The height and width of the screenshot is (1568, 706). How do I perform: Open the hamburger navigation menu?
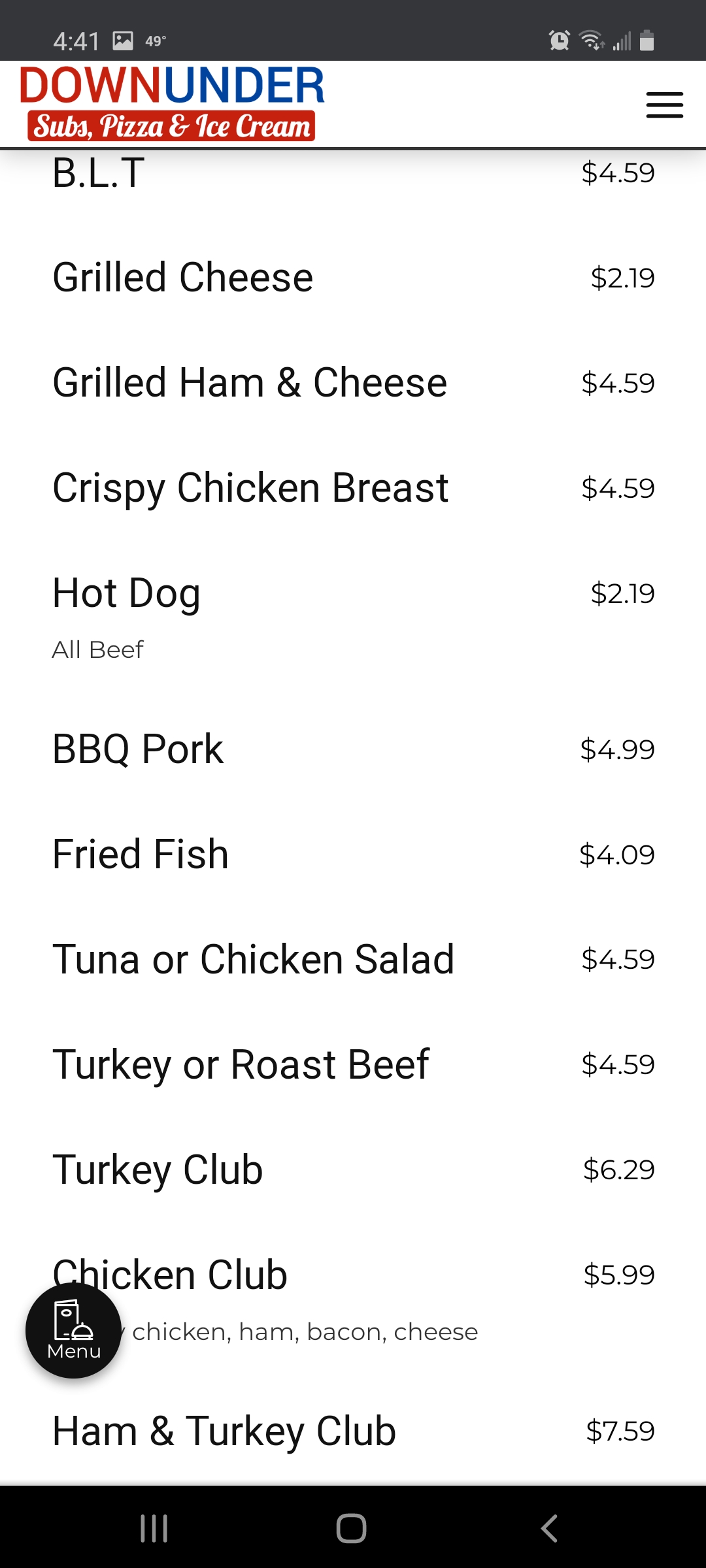pos(664,105)
